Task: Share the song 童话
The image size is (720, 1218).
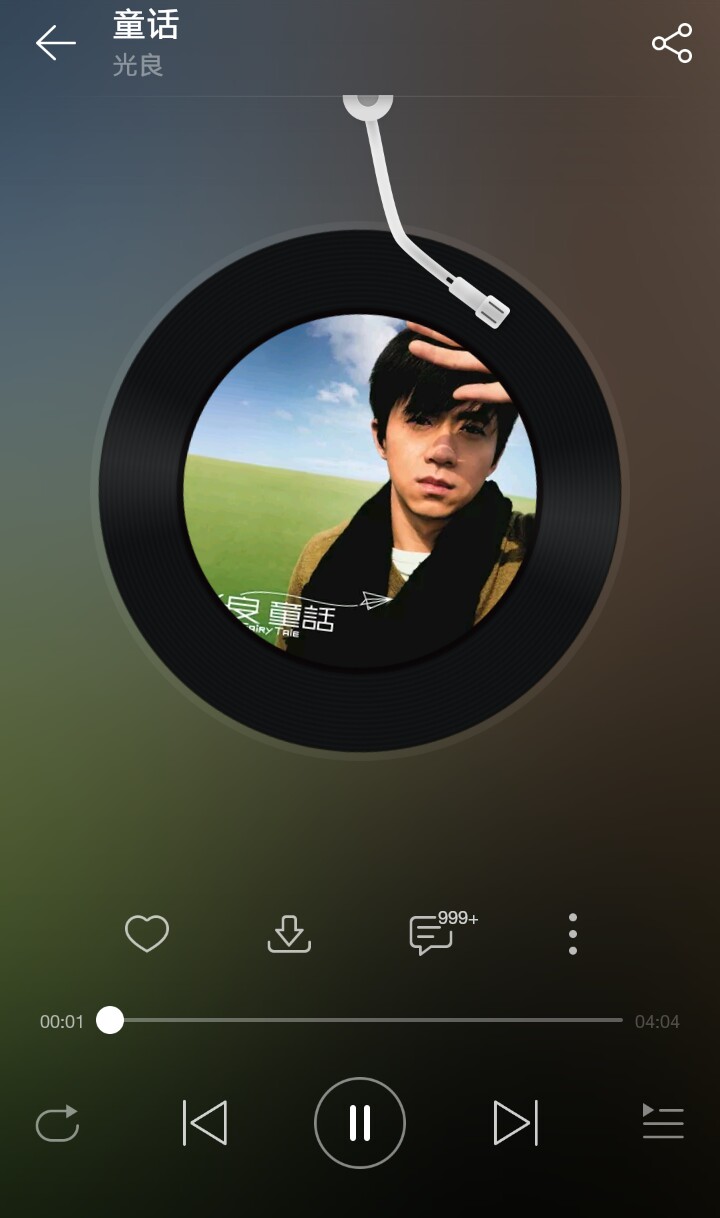Action: [670, 42]
